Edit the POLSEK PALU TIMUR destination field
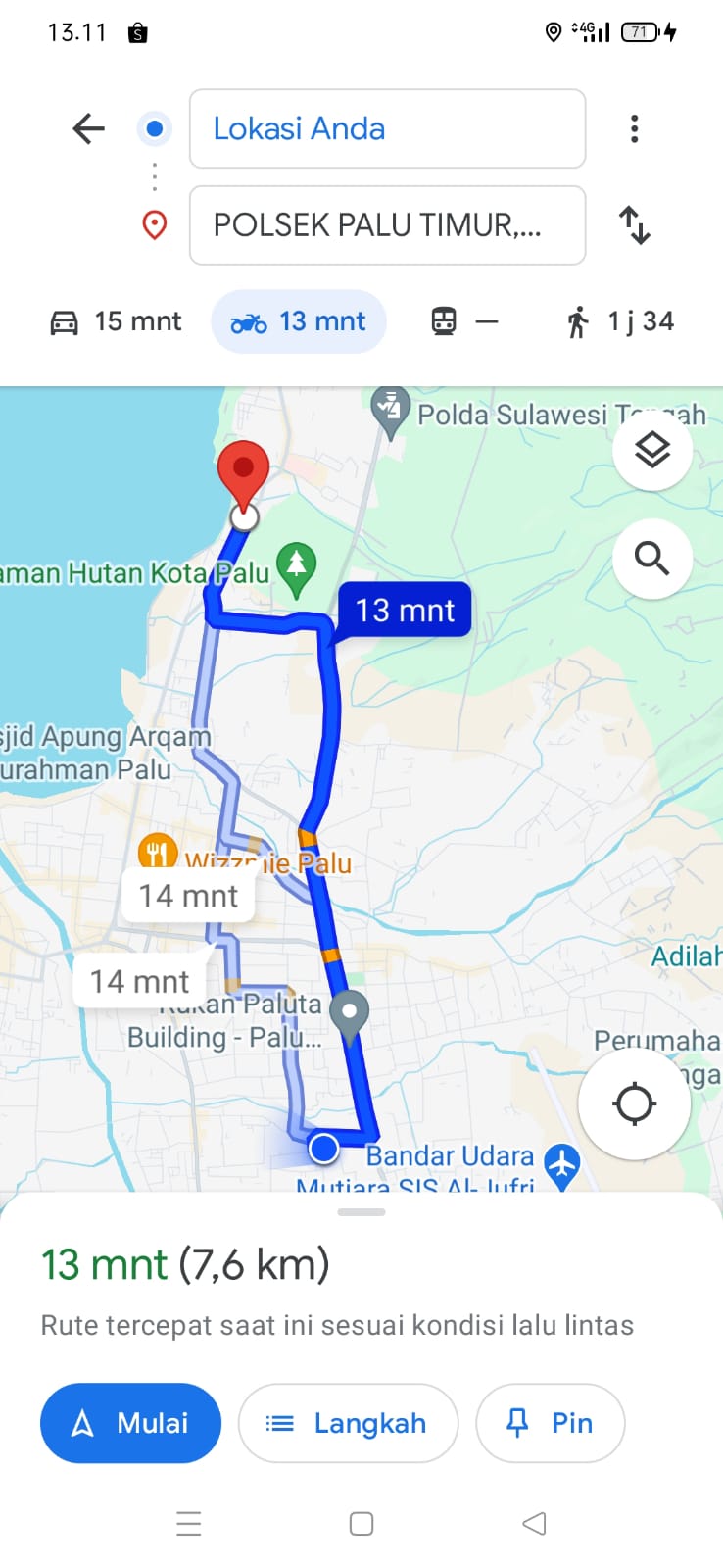Viewport: 723px width, 1568px height. point(387,225)
